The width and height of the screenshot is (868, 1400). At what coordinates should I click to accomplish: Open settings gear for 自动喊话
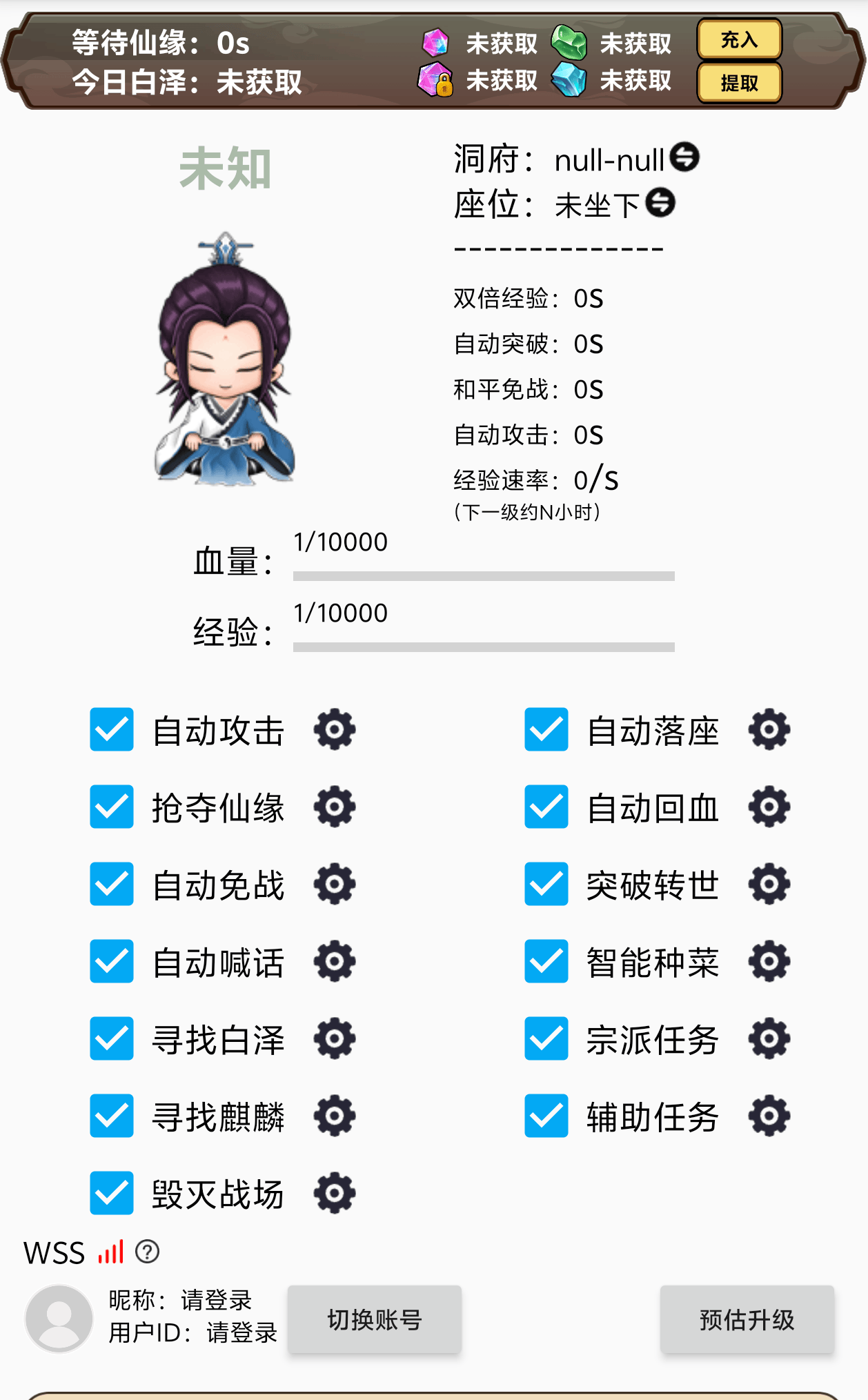pos(335,961)
